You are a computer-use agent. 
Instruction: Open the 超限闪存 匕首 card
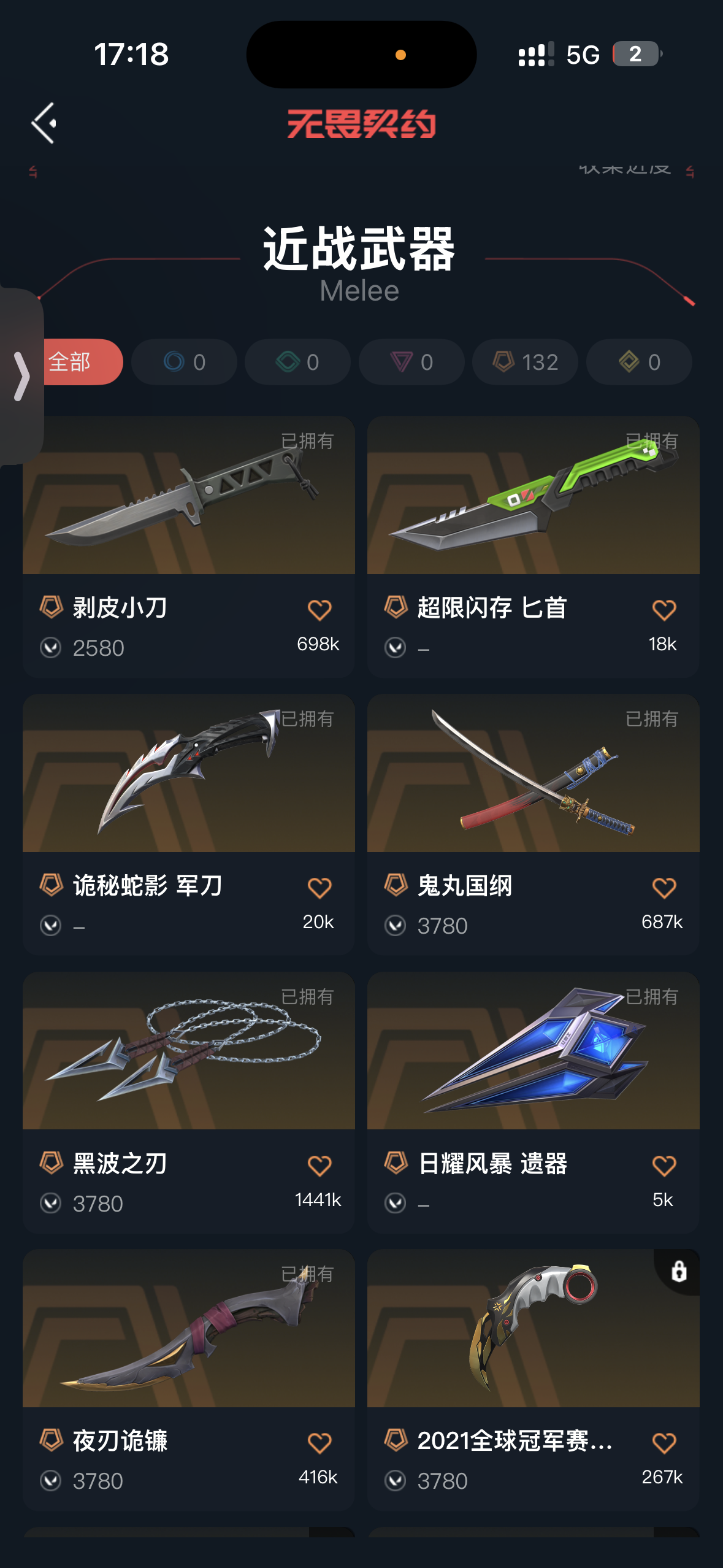point(533,497)
